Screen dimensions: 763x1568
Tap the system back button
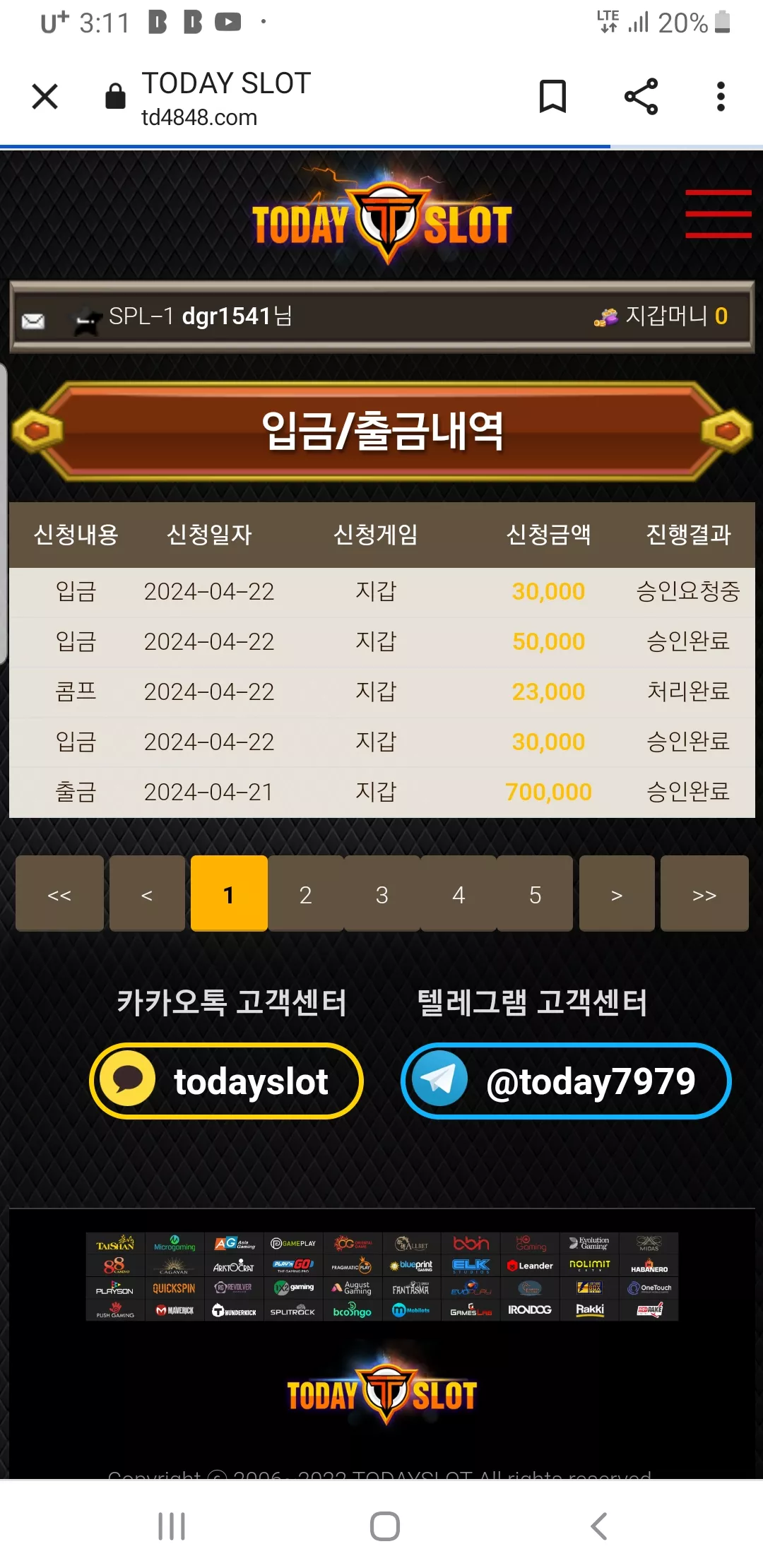pyautogui.click(x=598, y=1526)
